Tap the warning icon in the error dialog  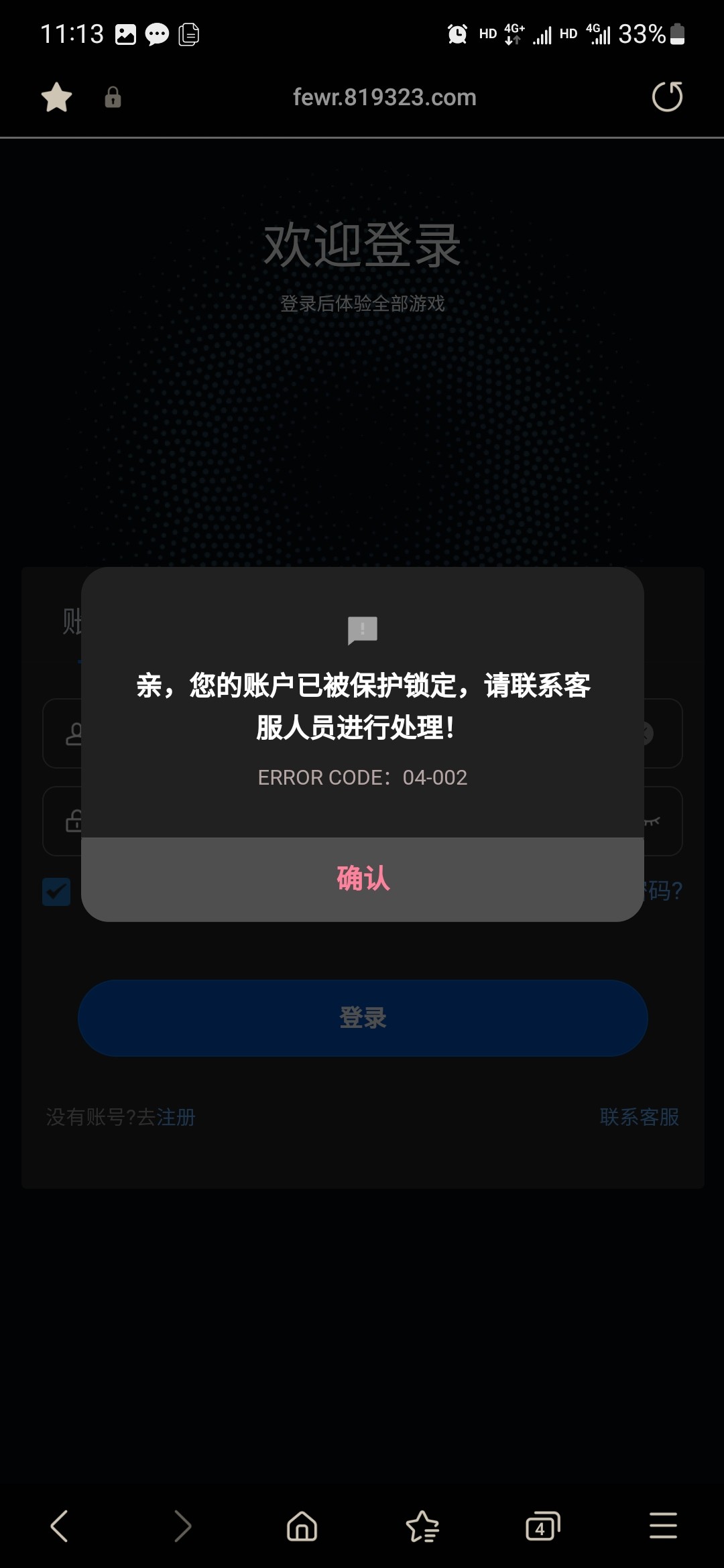click(x=362, y=630)
